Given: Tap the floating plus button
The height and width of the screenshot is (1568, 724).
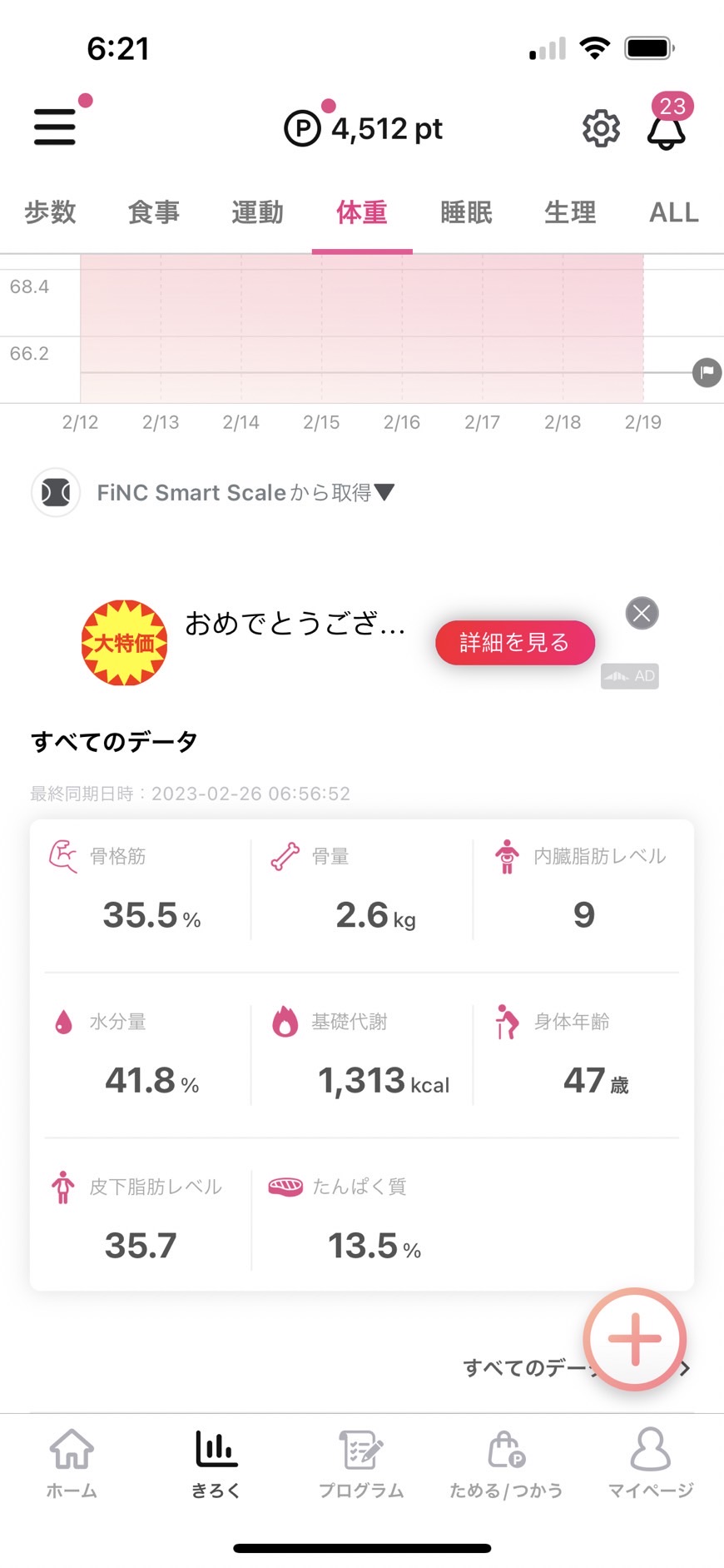Looking at the screenshot, I should (x=635, y=1339).
